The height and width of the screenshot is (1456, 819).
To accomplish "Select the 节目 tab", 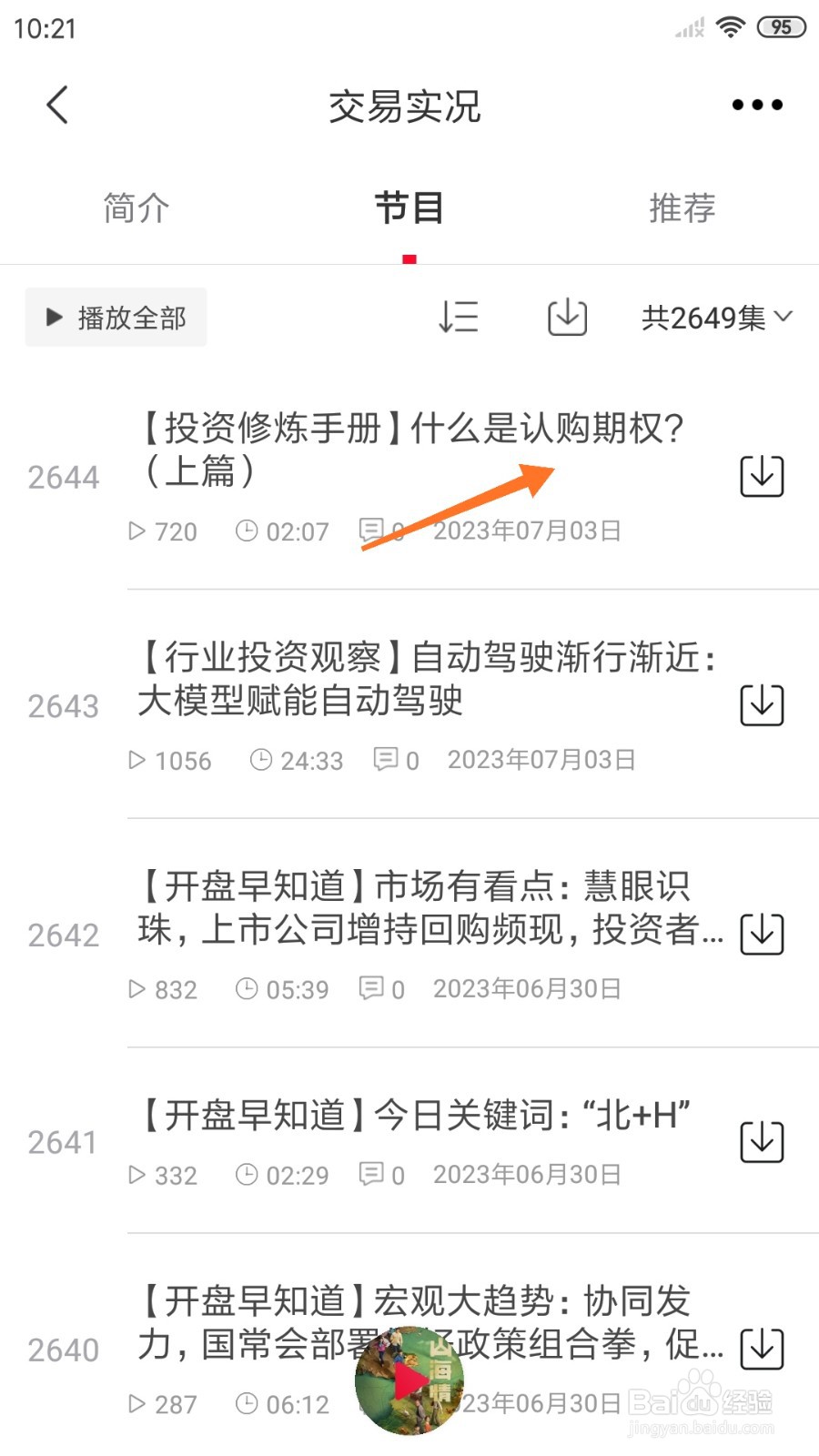I will pos(409,207).
